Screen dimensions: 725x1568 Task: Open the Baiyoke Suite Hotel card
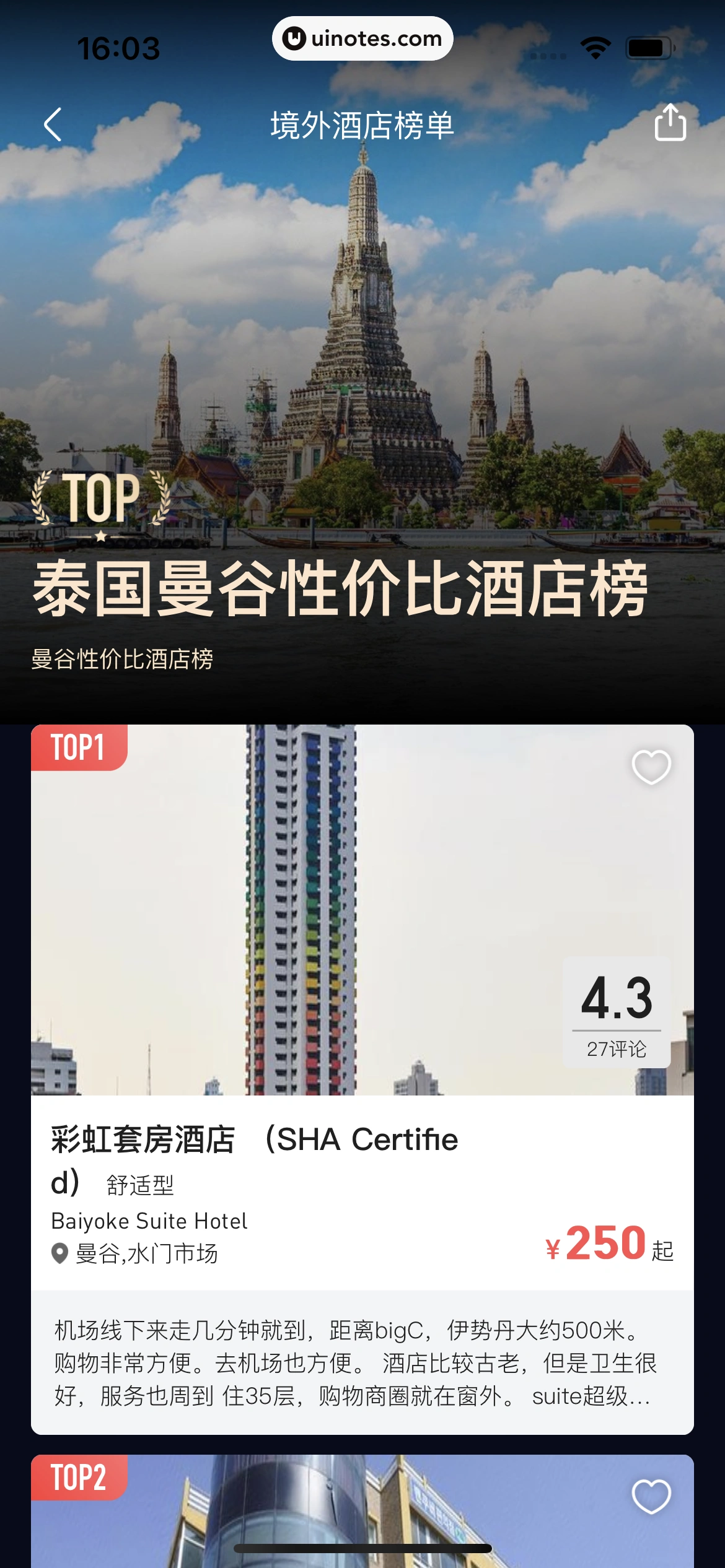(362, 1177)
